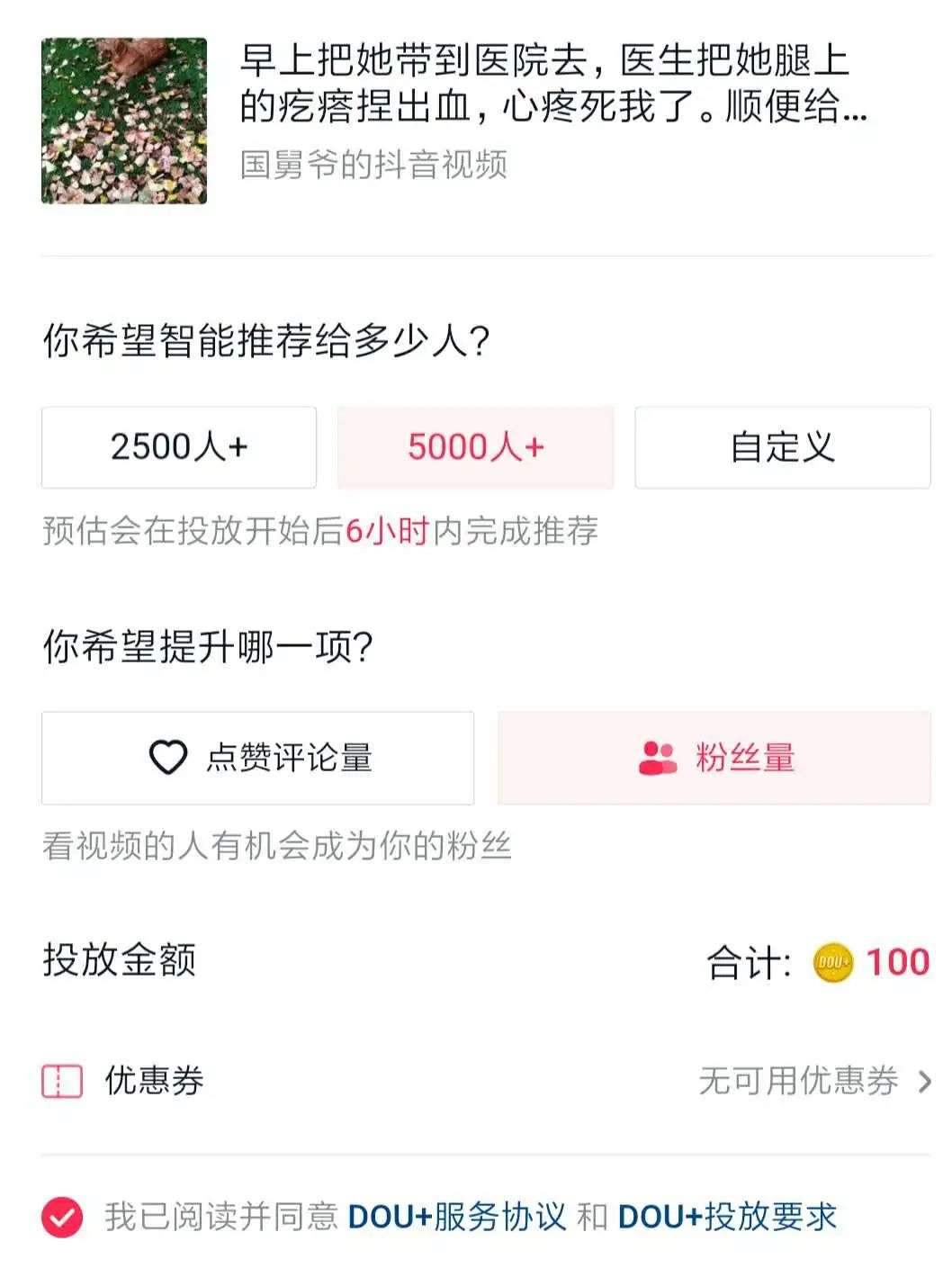Screen dimensions: 952x1277
Task: Choose the 5000人+ audience option
Action: coord(475,447)
